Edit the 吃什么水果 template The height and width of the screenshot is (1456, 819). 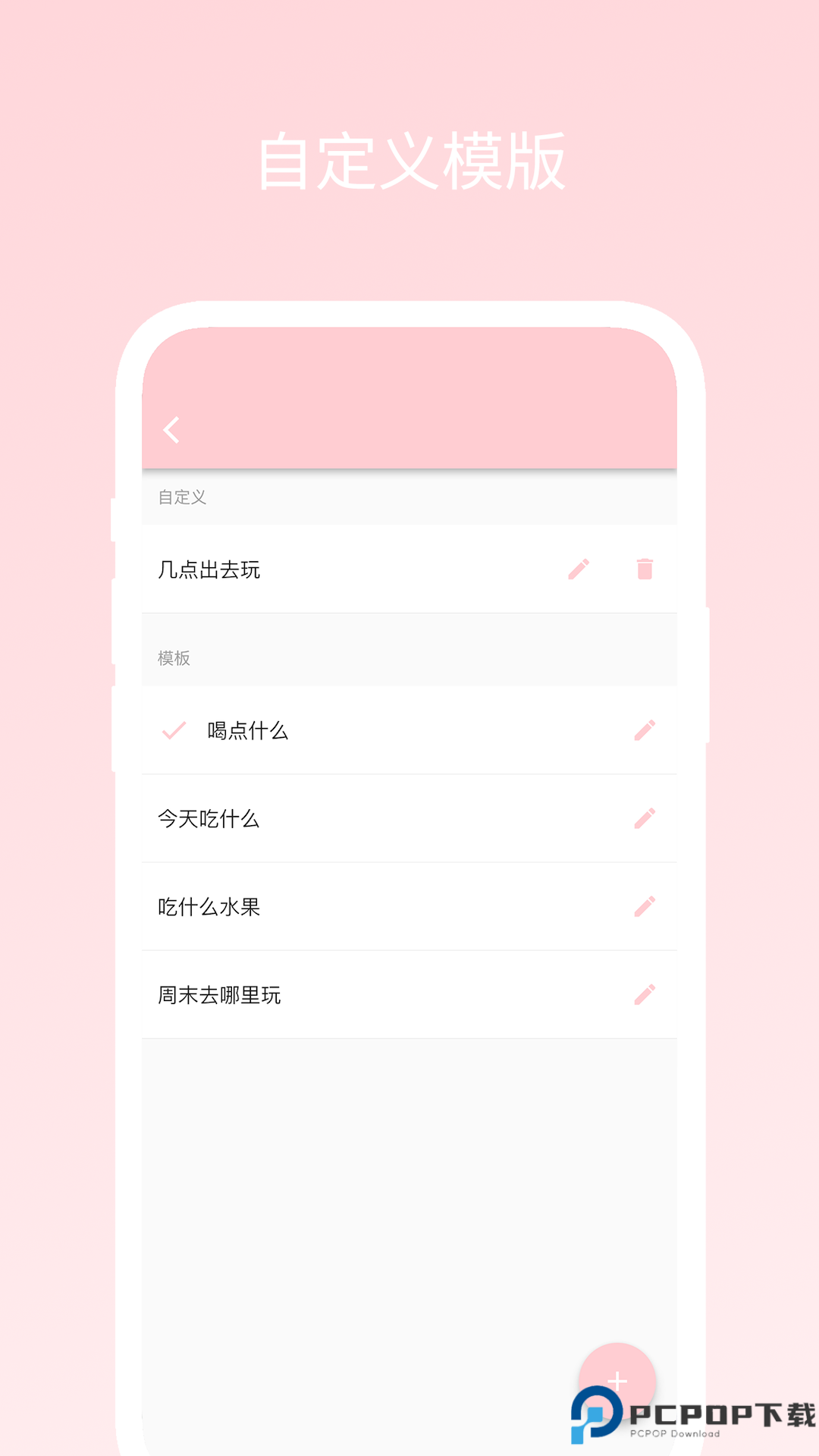[x=645, y=905]
